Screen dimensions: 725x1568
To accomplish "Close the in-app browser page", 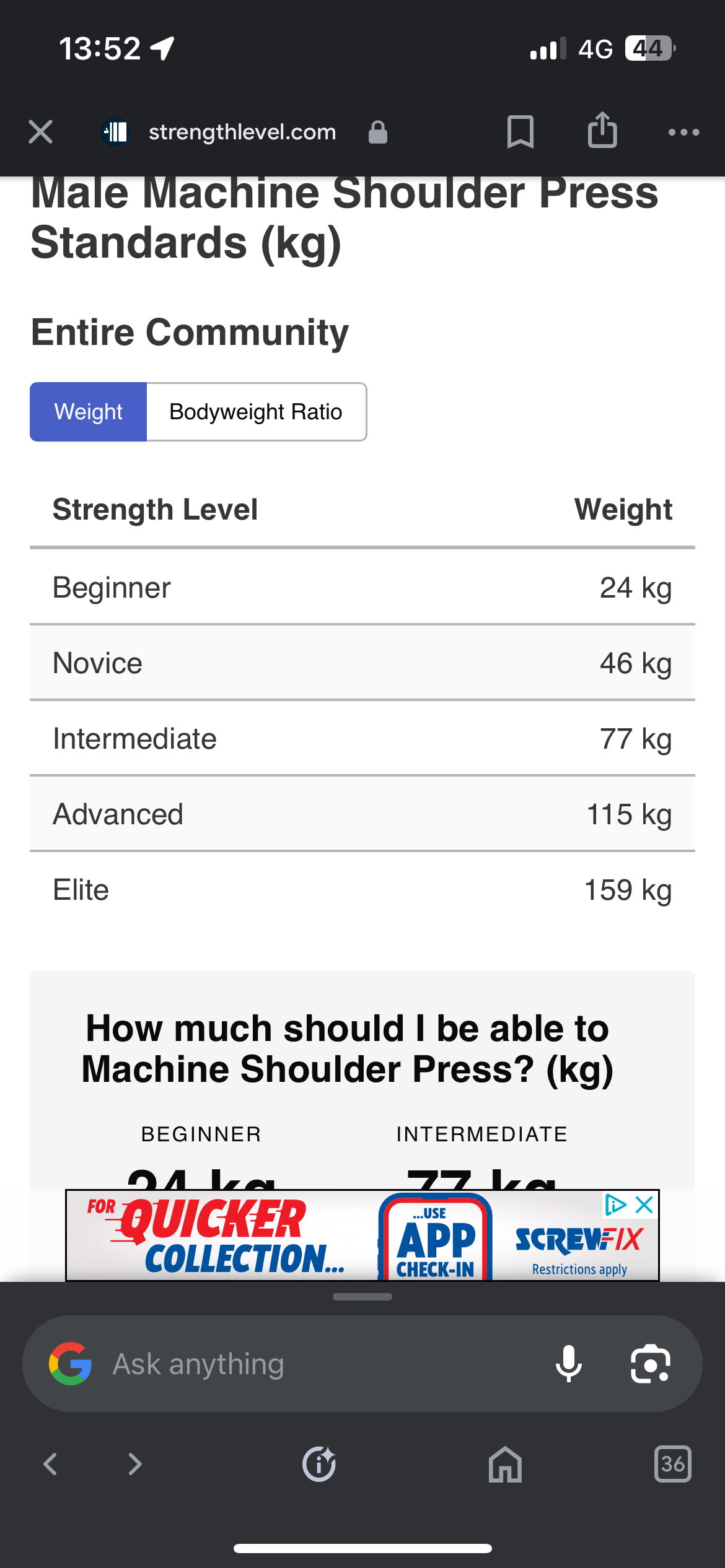I will [41, 132].
